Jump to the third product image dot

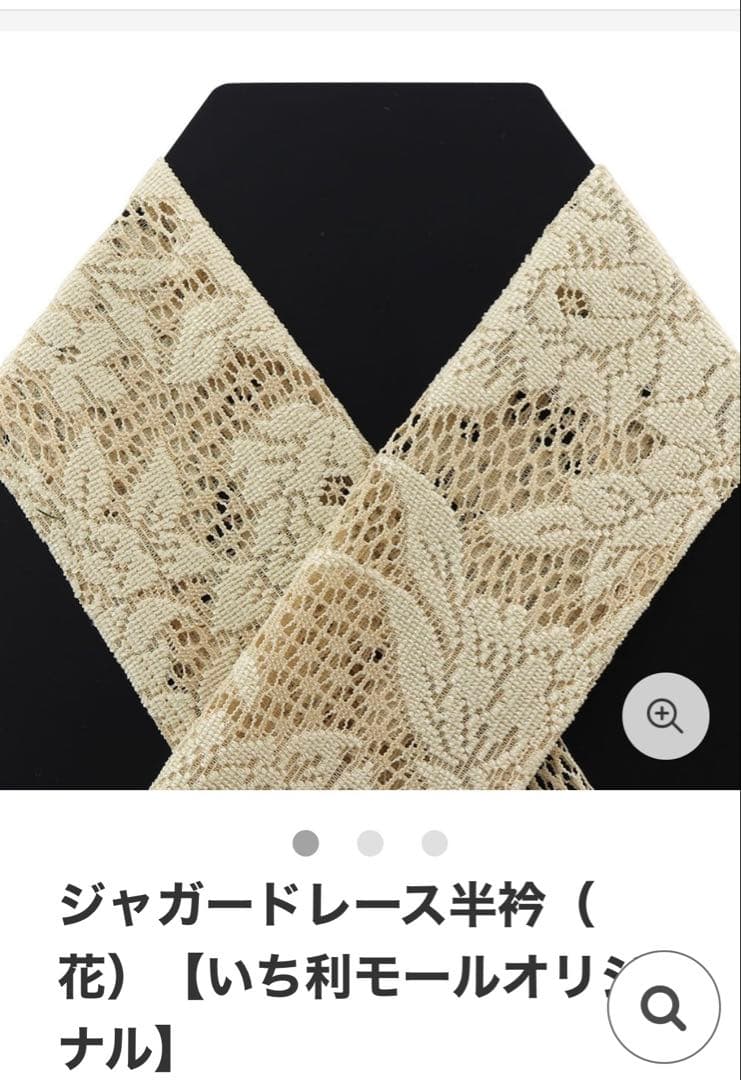pyautogui.click(x=434, y=843)
